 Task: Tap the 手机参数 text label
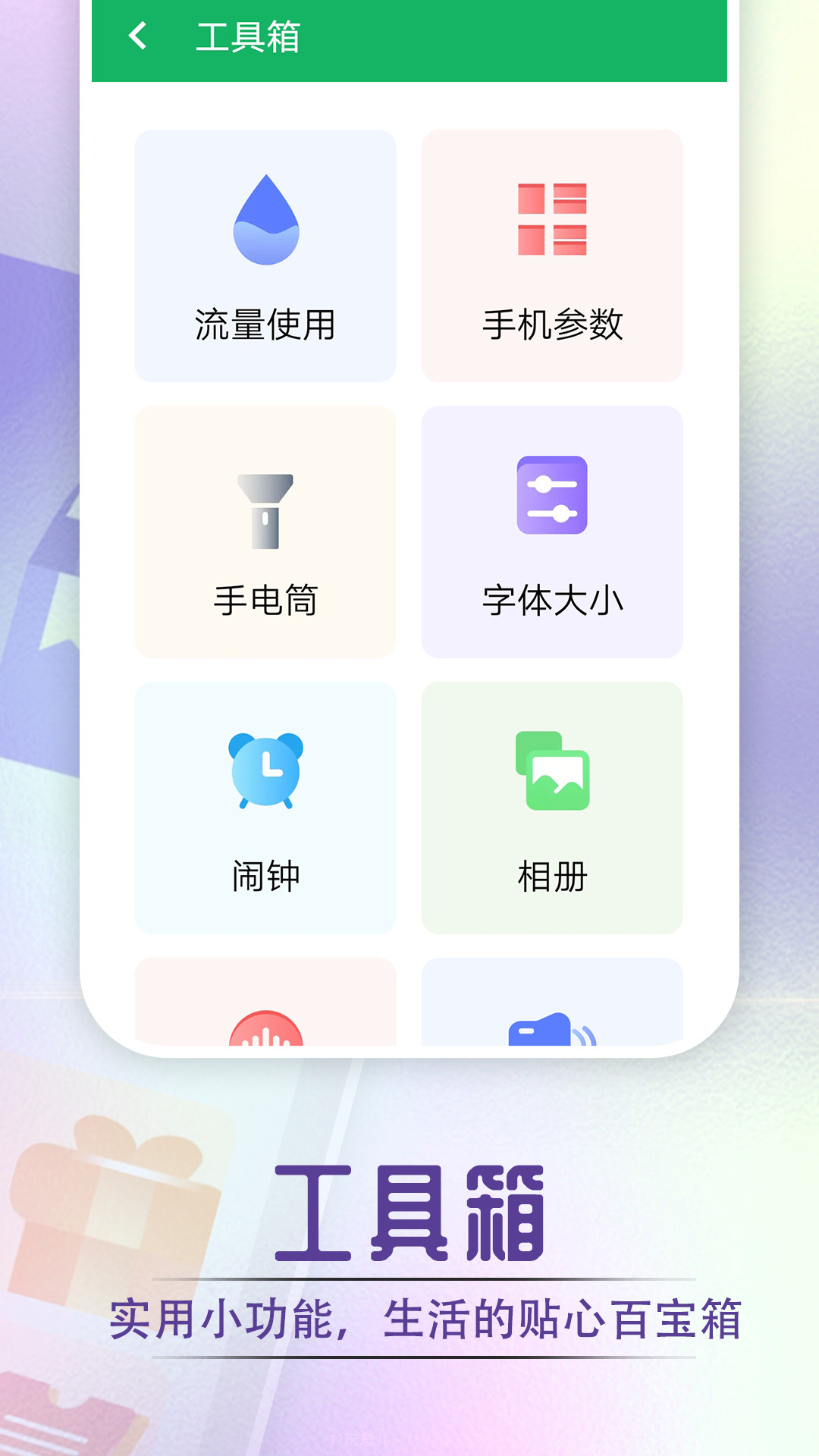552,325
